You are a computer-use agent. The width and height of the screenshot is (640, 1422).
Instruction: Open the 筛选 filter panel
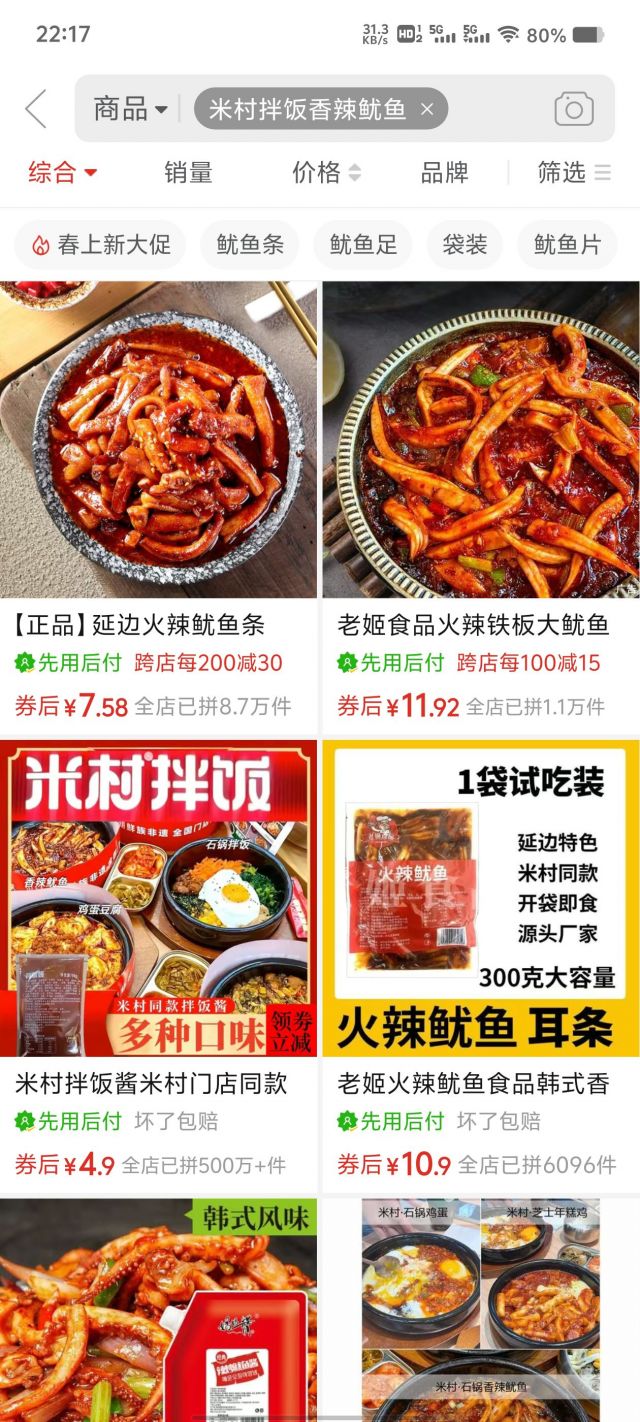point(573,172)
